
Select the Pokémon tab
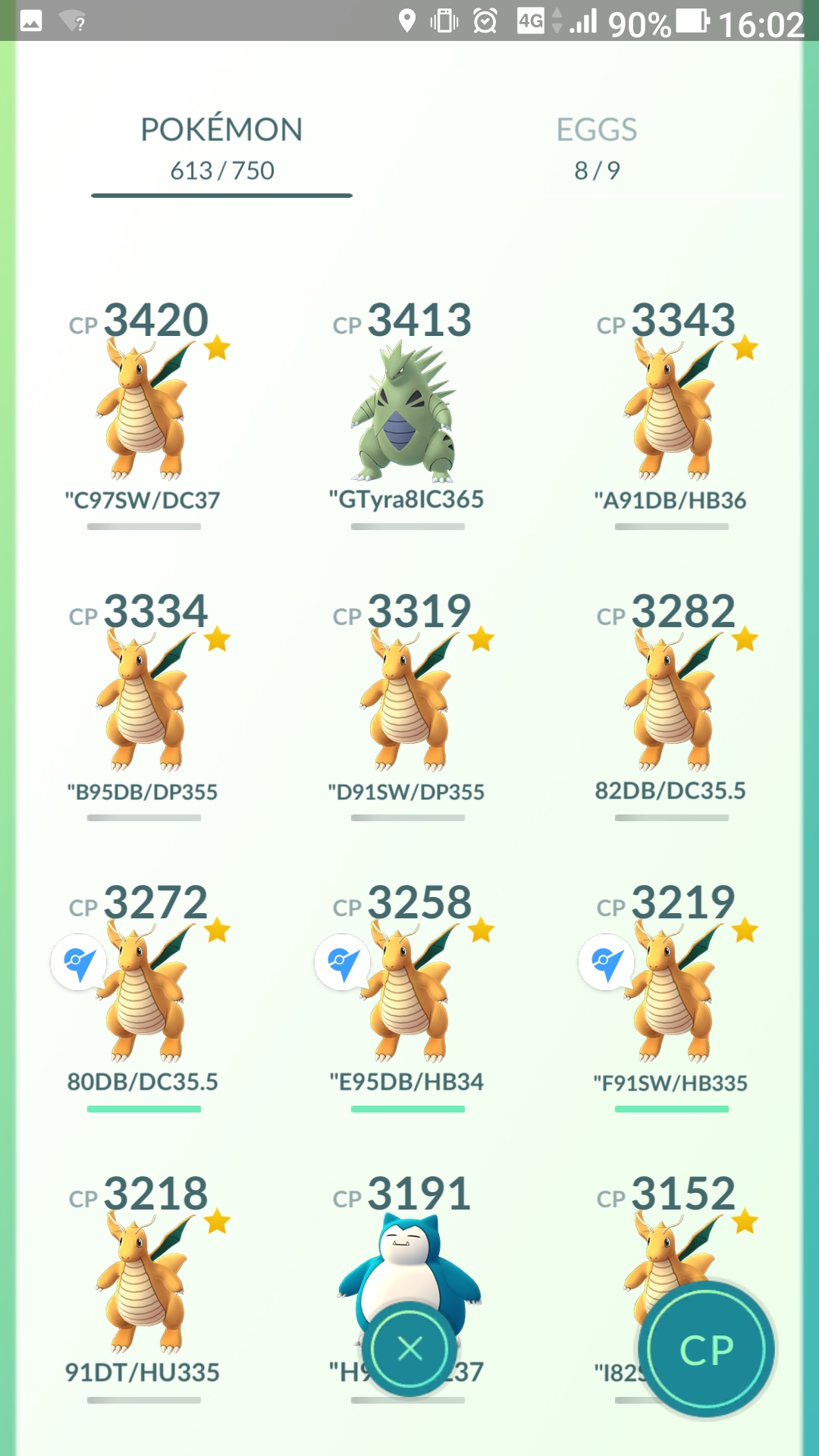point(221,149)
